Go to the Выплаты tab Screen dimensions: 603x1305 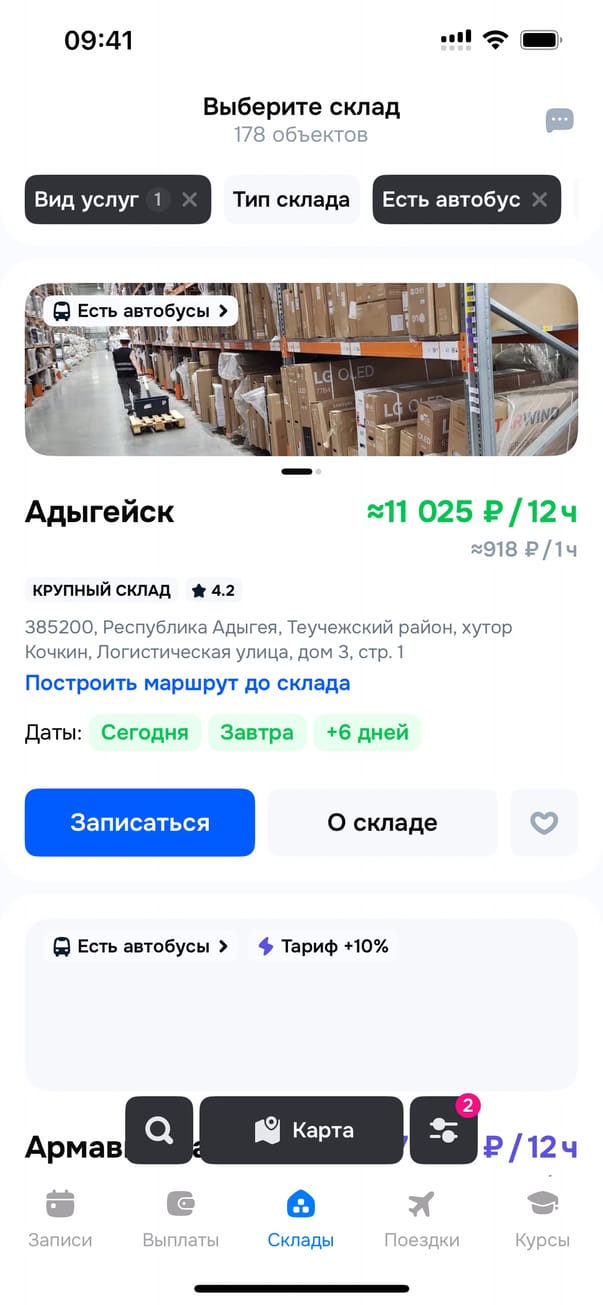181,1220
